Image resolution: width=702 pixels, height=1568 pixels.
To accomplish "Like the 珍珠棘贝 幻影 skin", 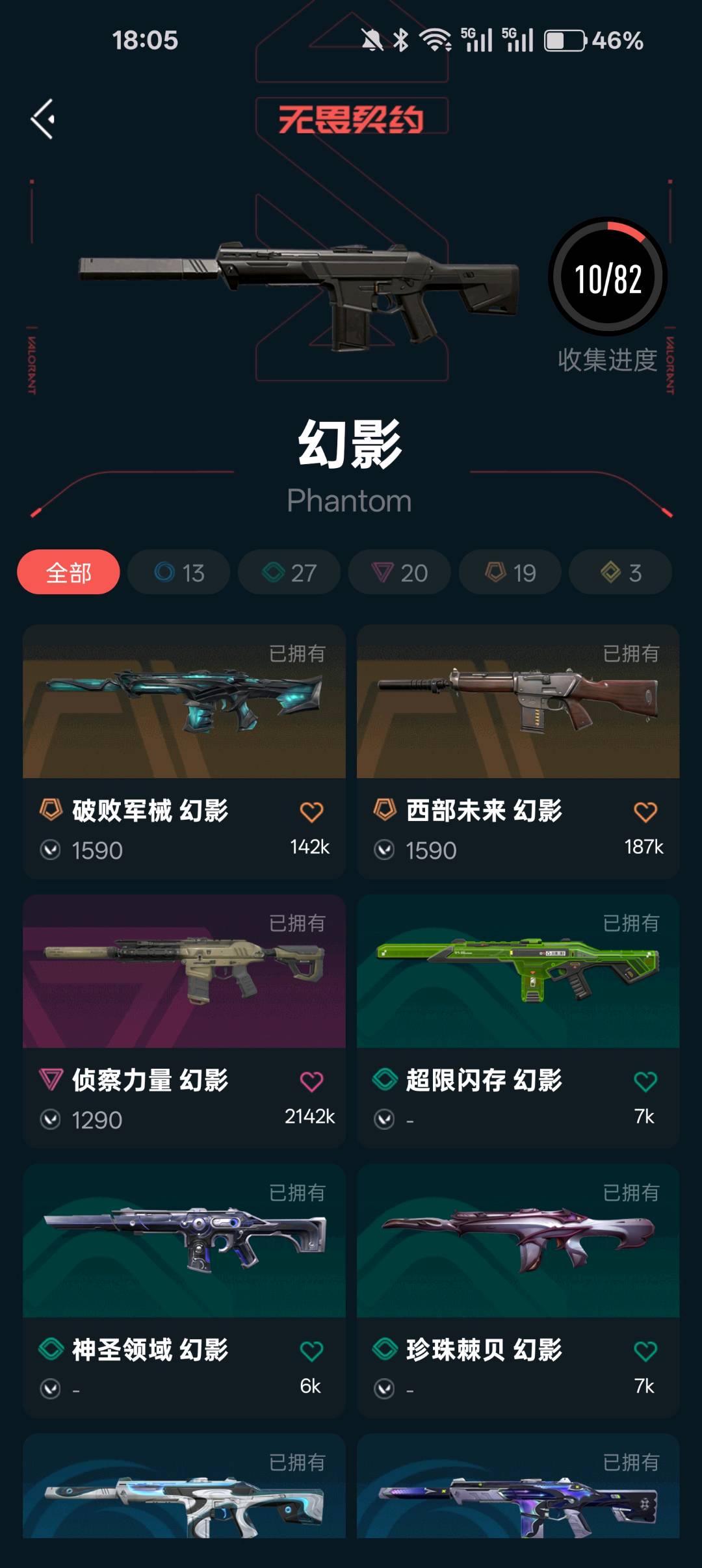I will pos(645,1352).
